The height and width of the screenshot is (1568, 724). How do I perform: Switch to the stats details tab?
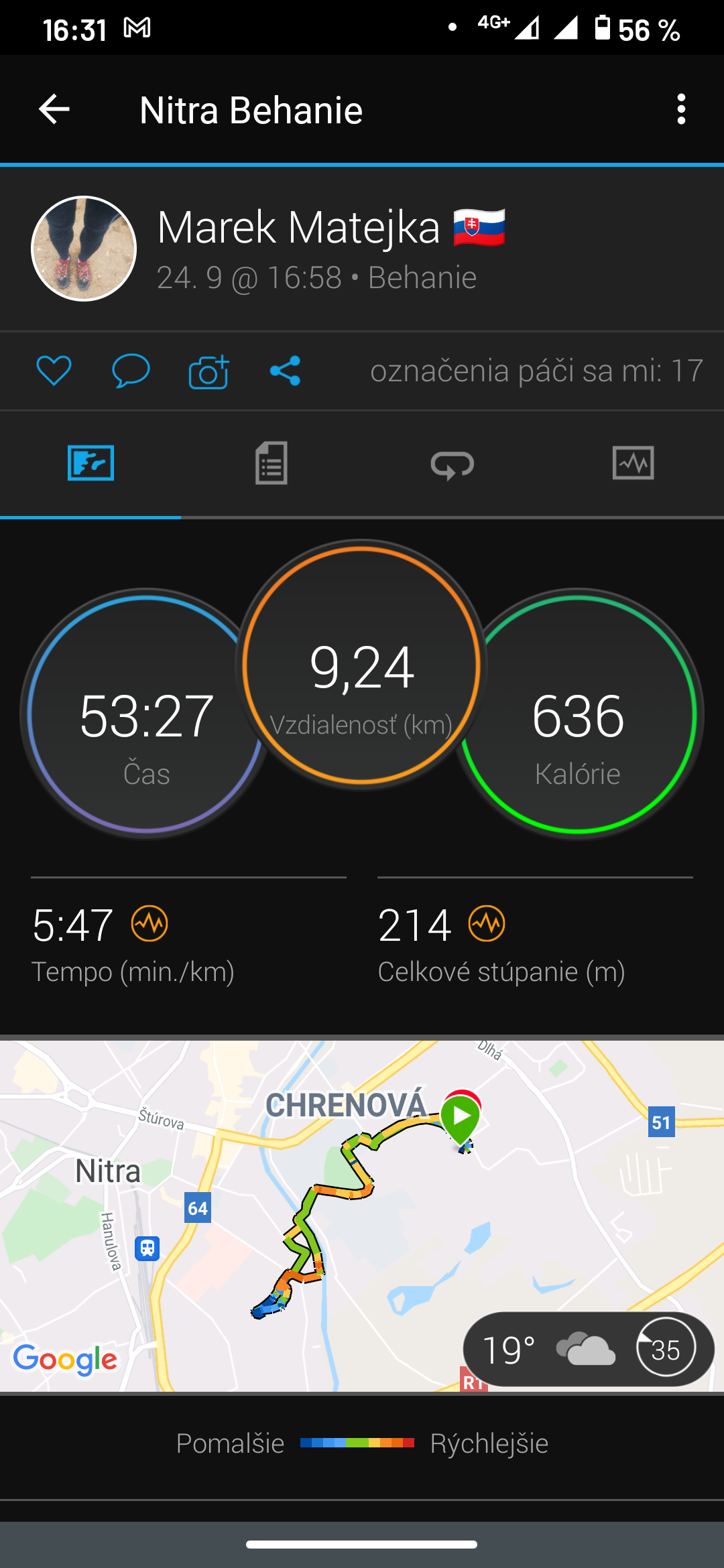(x=271, y=463)
